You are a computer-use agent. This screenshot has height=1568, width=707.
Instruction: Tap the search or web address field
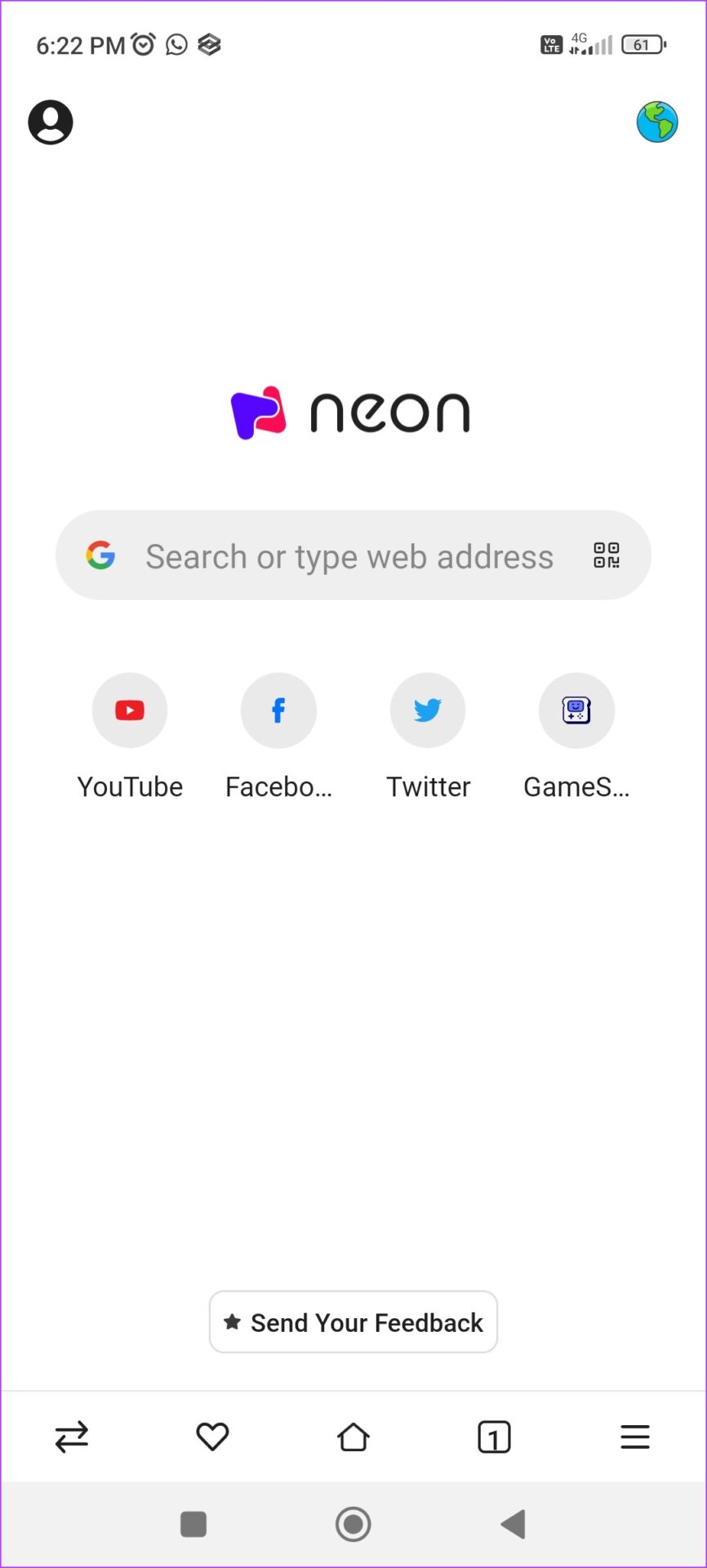pos(349,556)
